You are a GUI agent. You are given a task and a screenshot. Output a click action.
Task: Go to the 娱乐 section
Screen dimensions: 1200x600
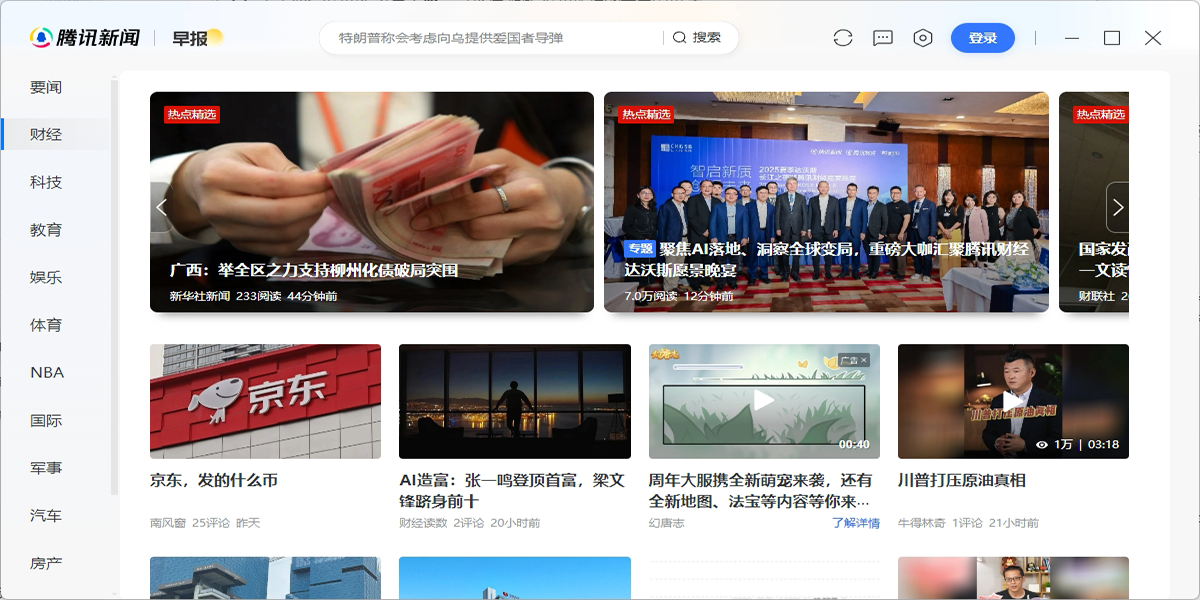point(46,277)
